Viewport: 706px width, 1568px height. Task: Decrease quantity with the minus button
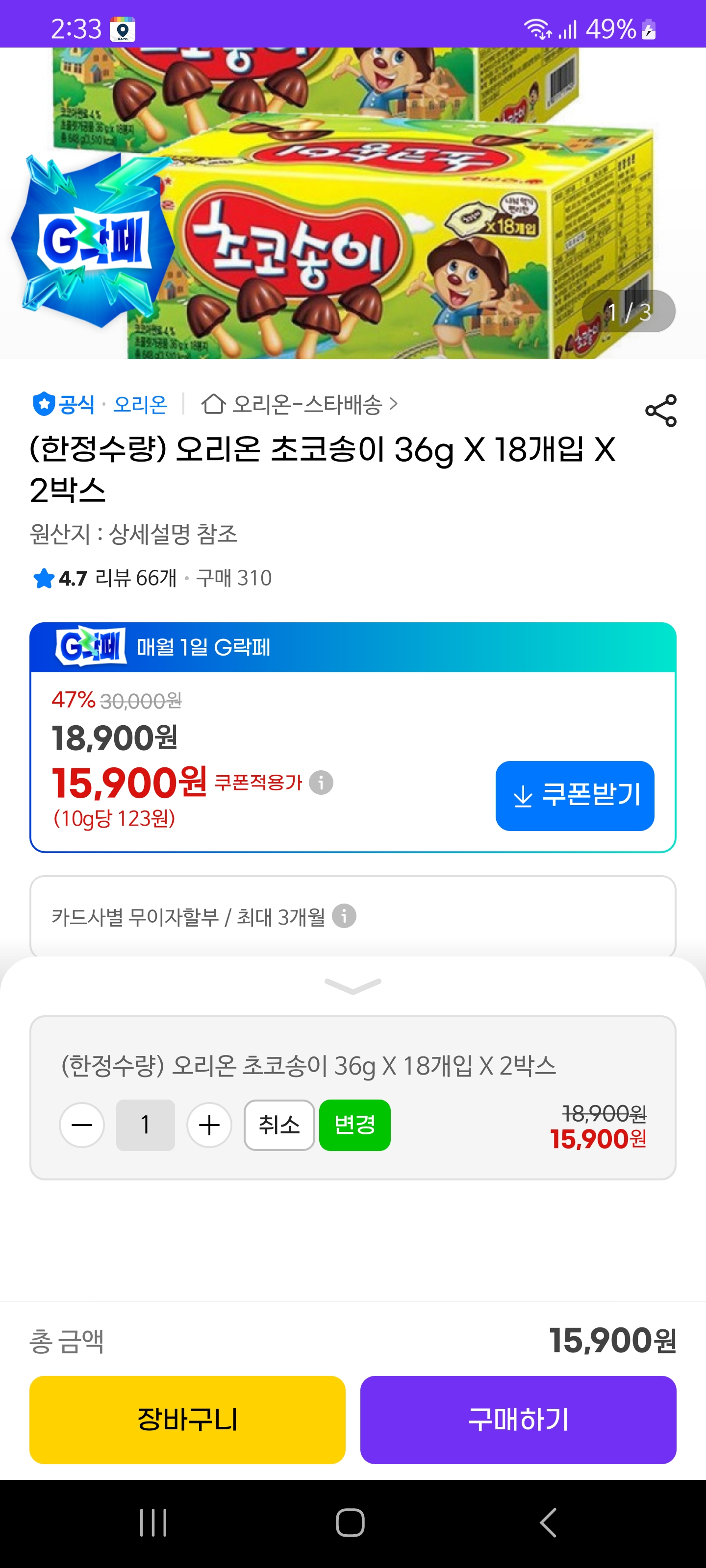click(x=83, y=1124)
